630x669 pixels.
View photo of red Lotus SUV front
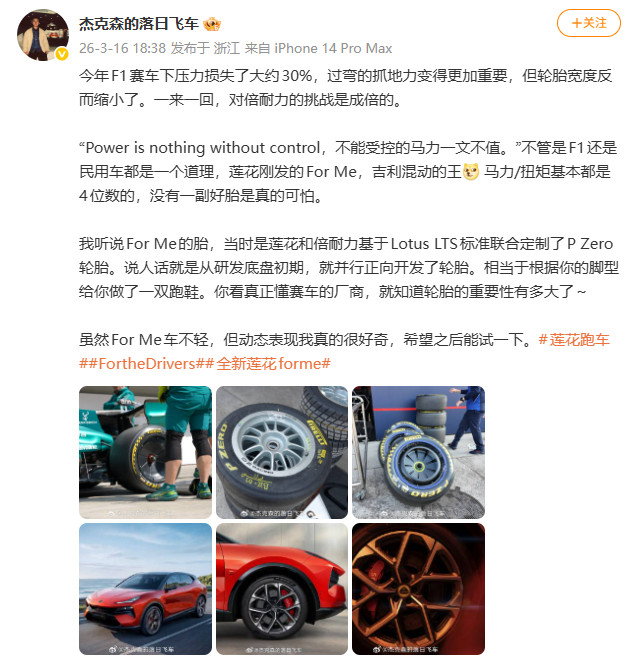[x=145, y=588]
